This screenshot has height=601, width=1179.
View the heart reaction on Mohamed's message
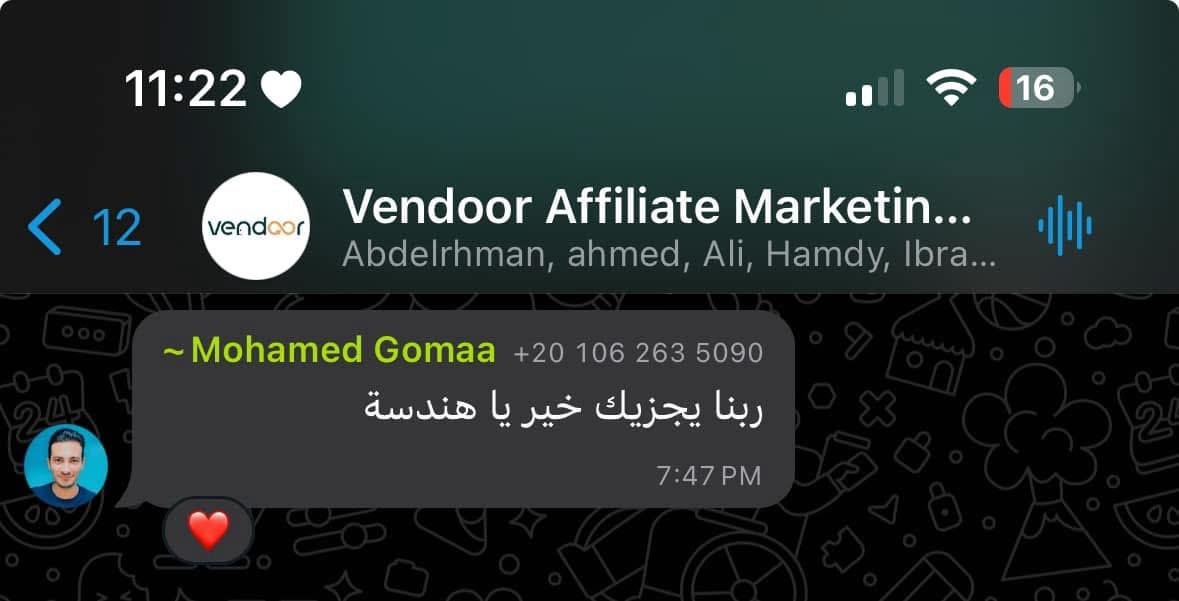(208, 531)
